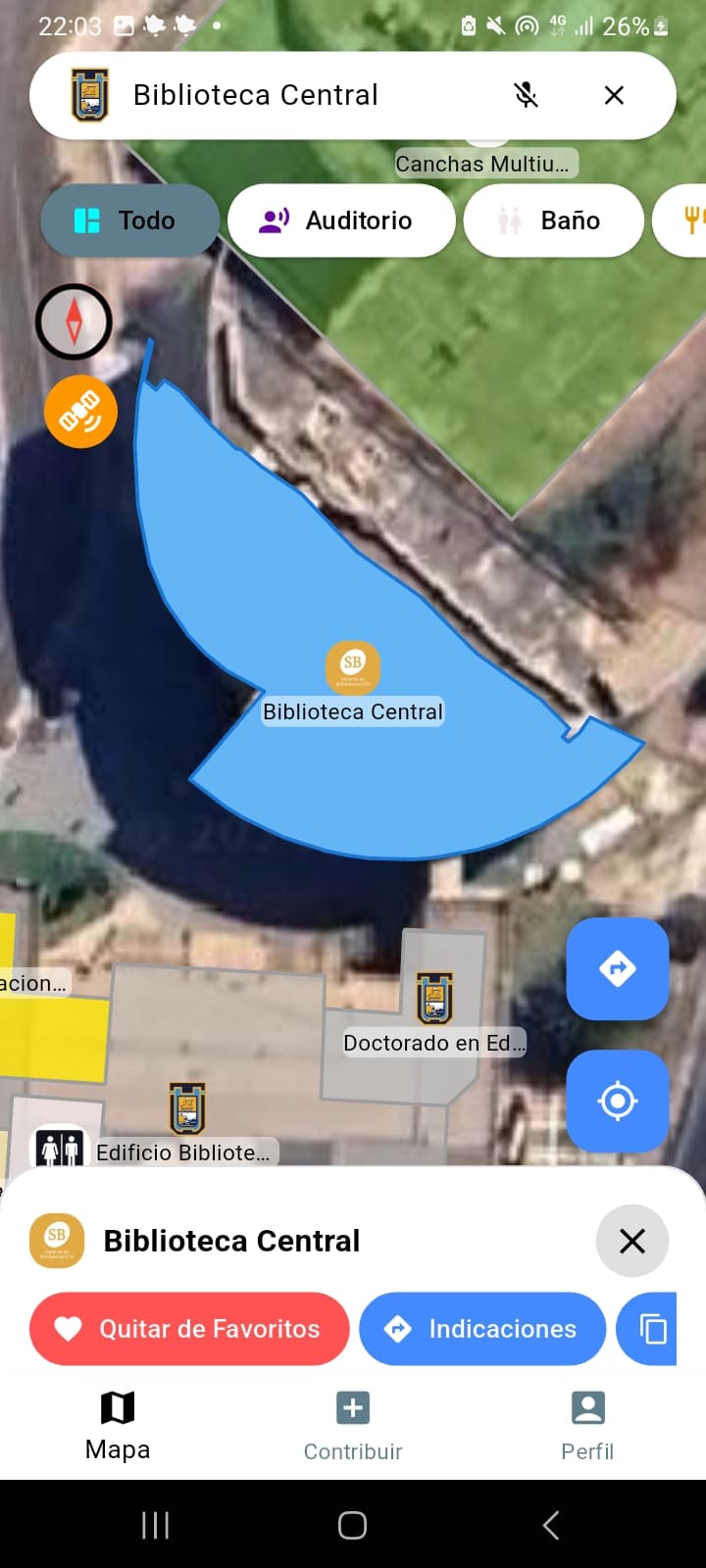The image size is (706, 1568).
Task: Center map on my location
Action: click(618, 1101)
